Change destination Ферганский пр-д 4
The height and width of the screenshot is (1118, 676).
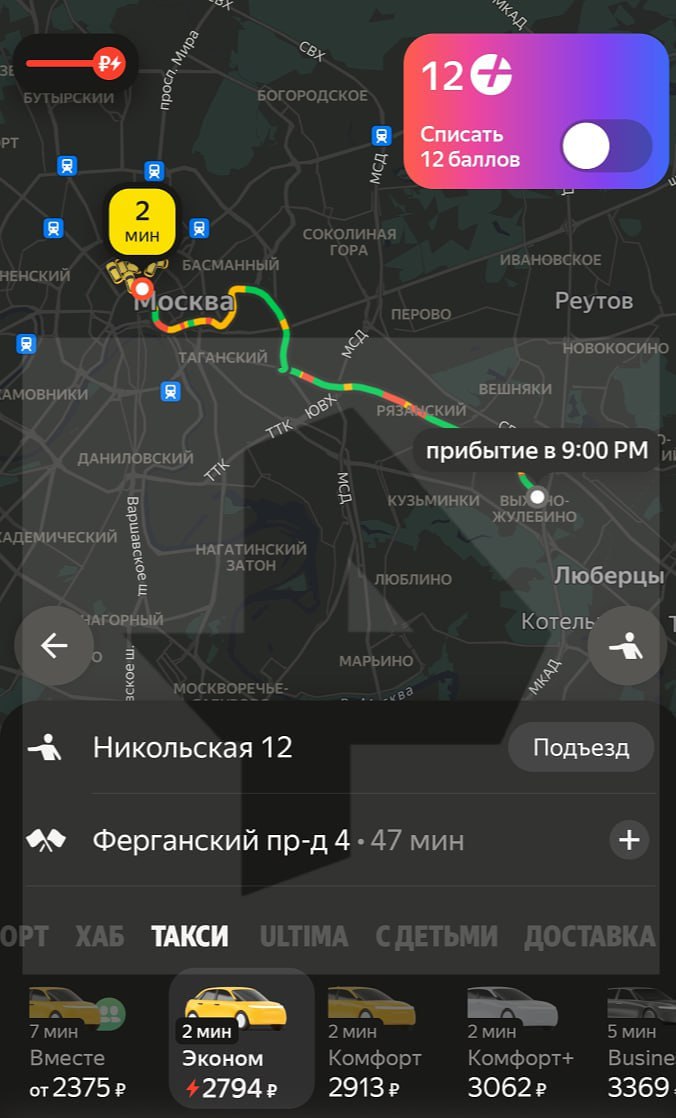click(x=221, y=841)
